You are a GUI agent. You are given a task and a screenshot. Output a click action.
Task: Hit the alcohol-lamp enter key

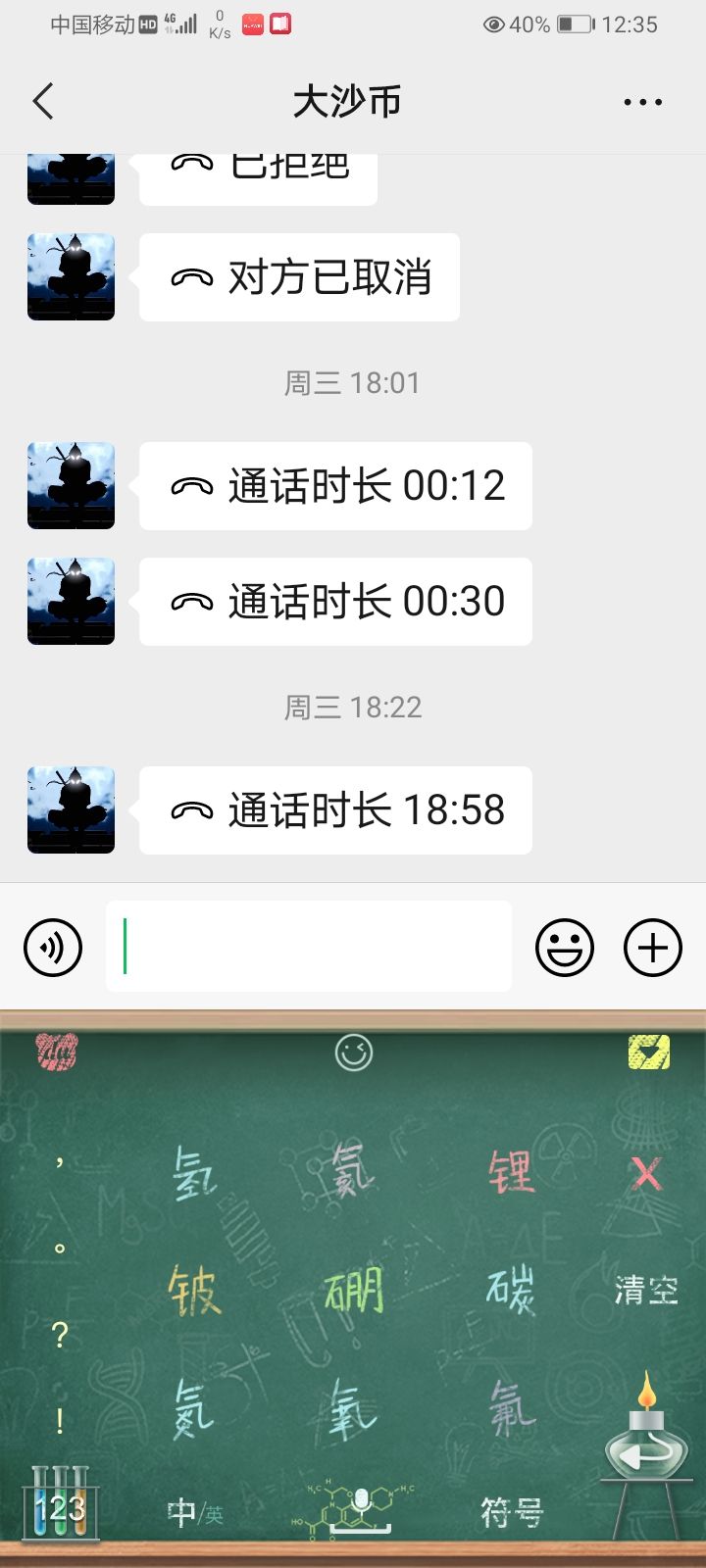[644, 1450]
